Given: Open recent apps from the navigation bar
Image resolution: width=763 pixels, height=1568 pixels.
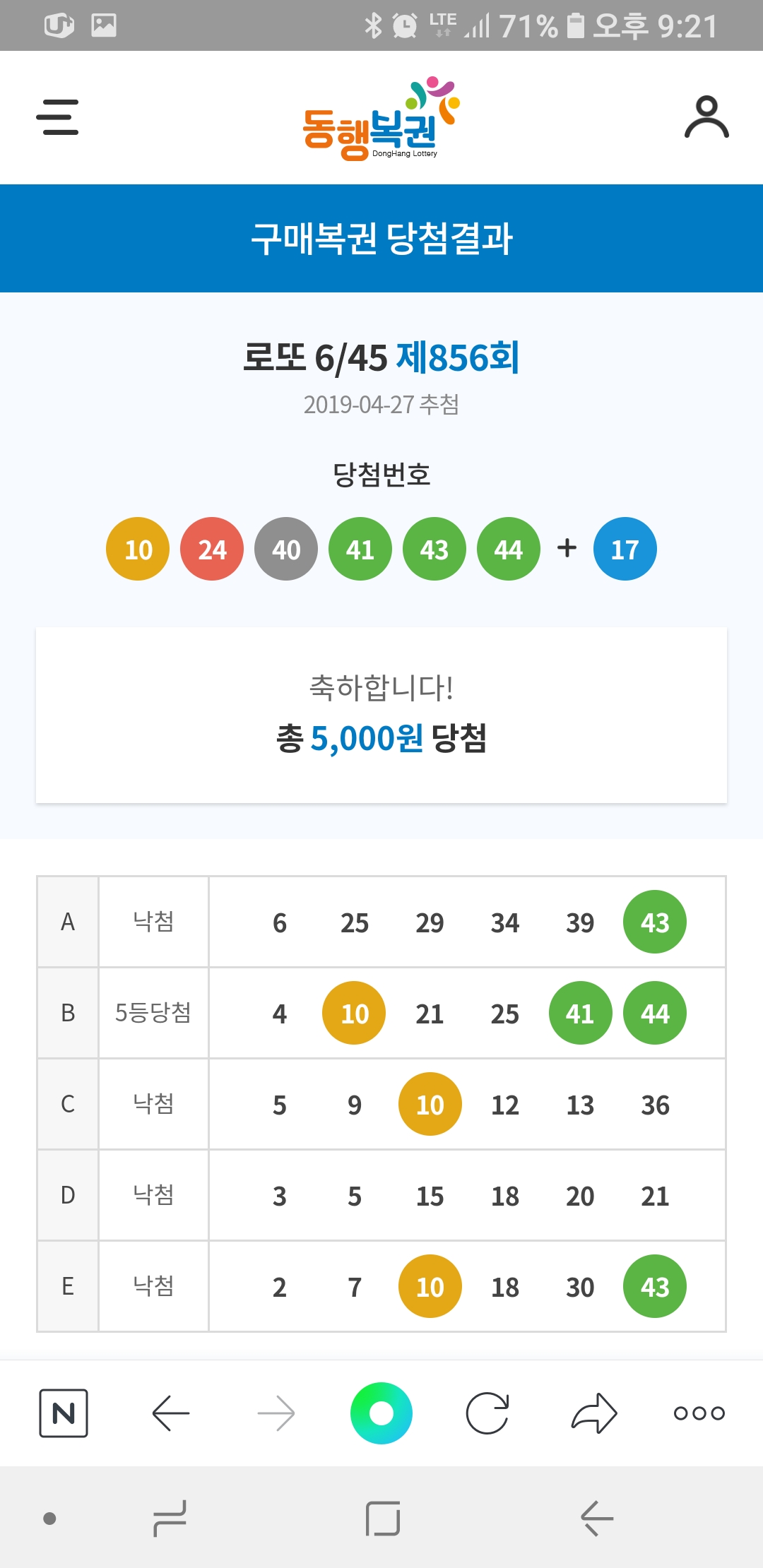Looking at the screenshot, I should [170, 1519].
